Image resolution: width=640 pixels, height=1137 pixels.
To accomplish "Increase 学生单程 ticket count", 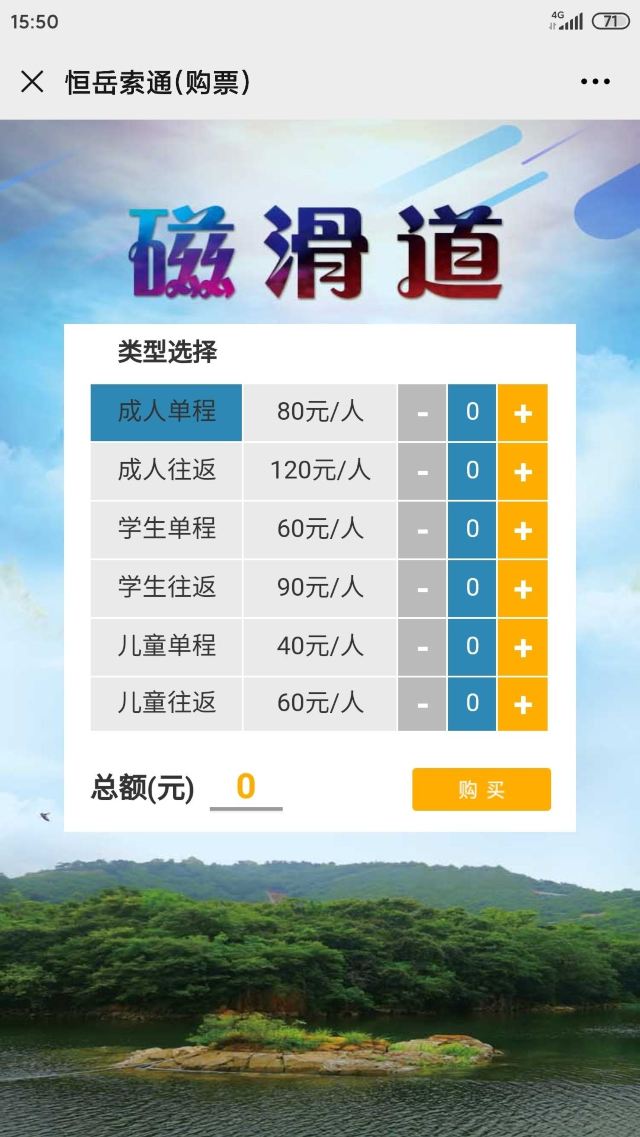I will pyautogui.click(x=522, y=530).
